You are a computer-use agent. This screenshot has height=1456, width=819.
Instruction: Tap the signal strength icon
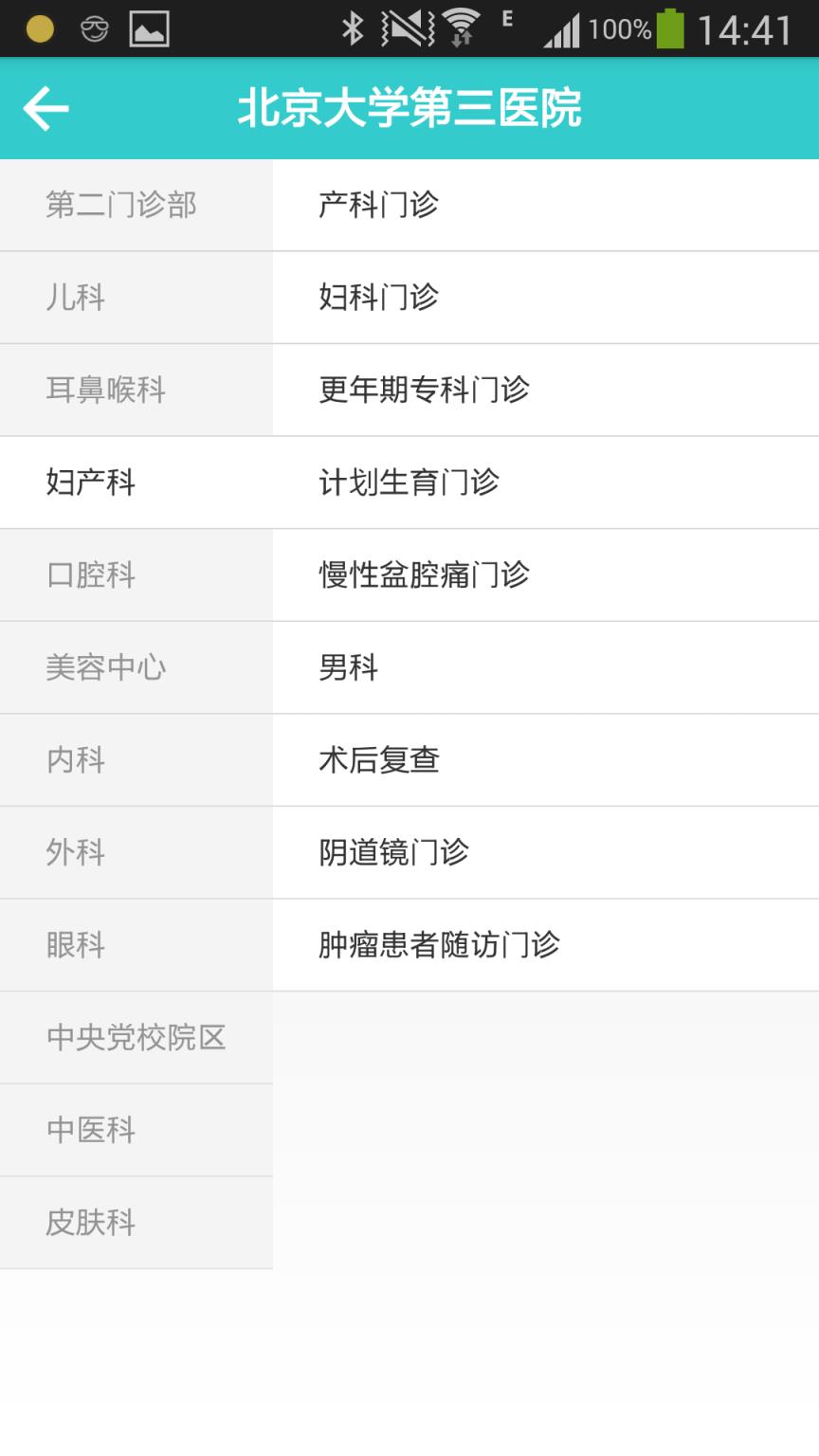(565, 29)
